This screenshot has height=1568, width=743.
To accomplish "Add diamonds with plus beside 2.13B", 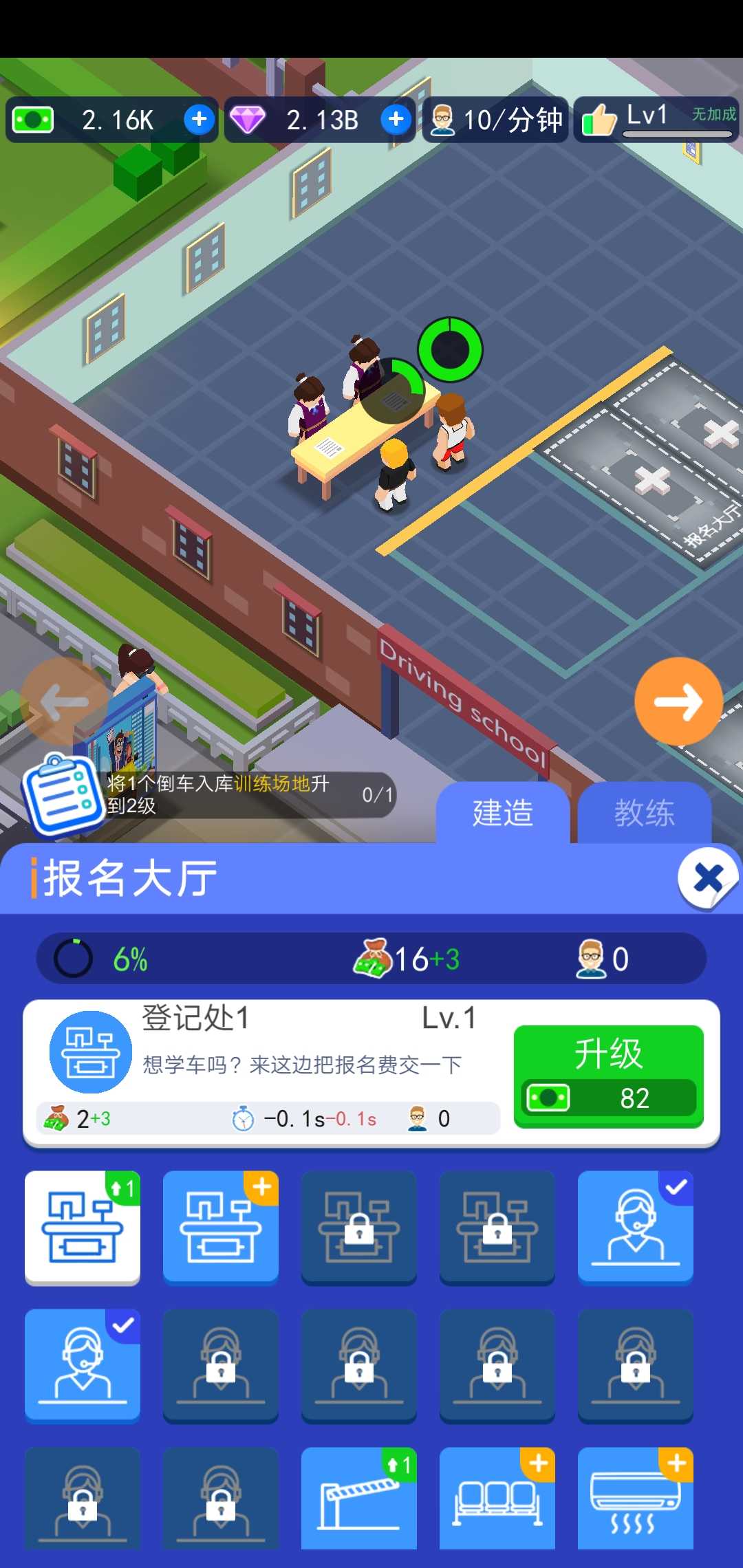I will click(x=396, y=118).
